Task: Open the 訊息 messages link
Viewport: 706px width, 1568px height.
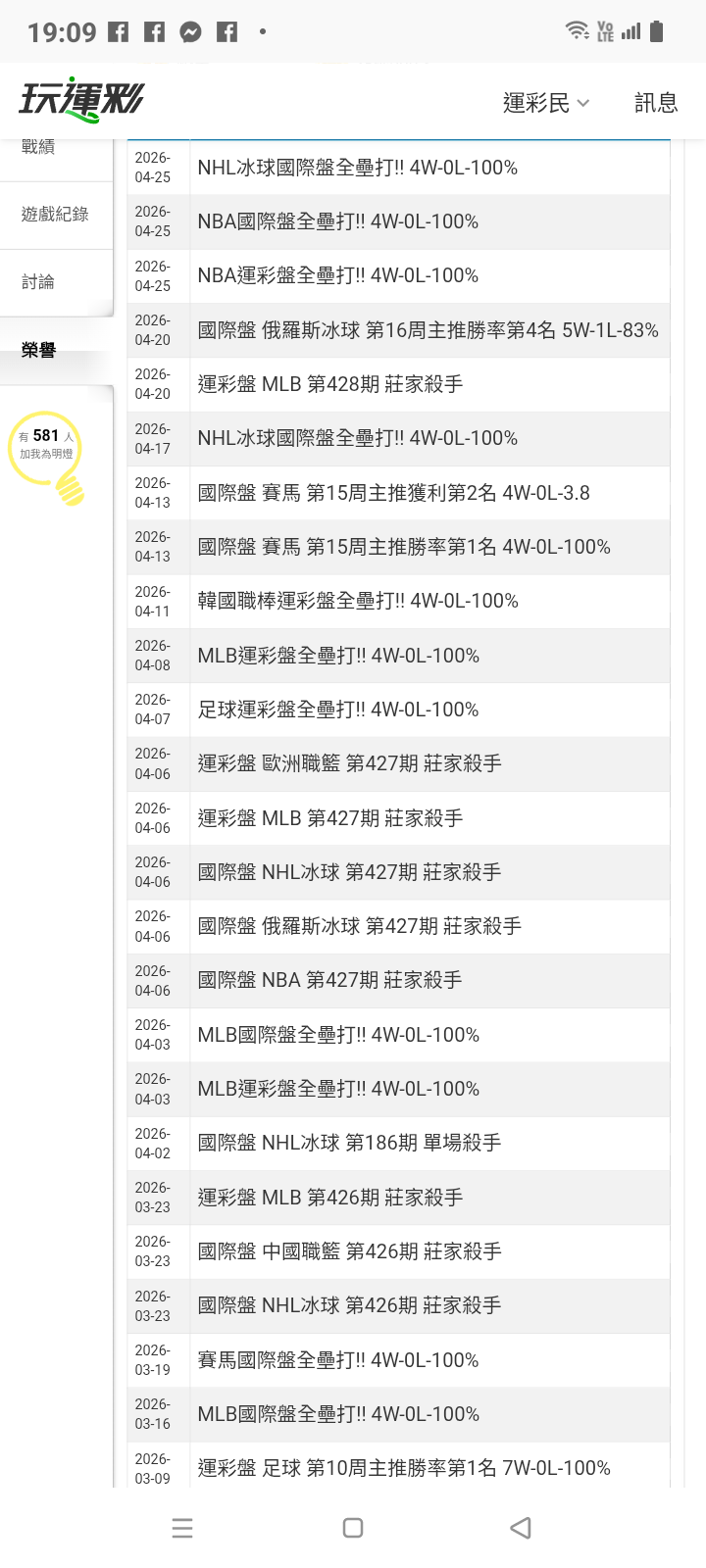Action: click(x=656, y=103)
